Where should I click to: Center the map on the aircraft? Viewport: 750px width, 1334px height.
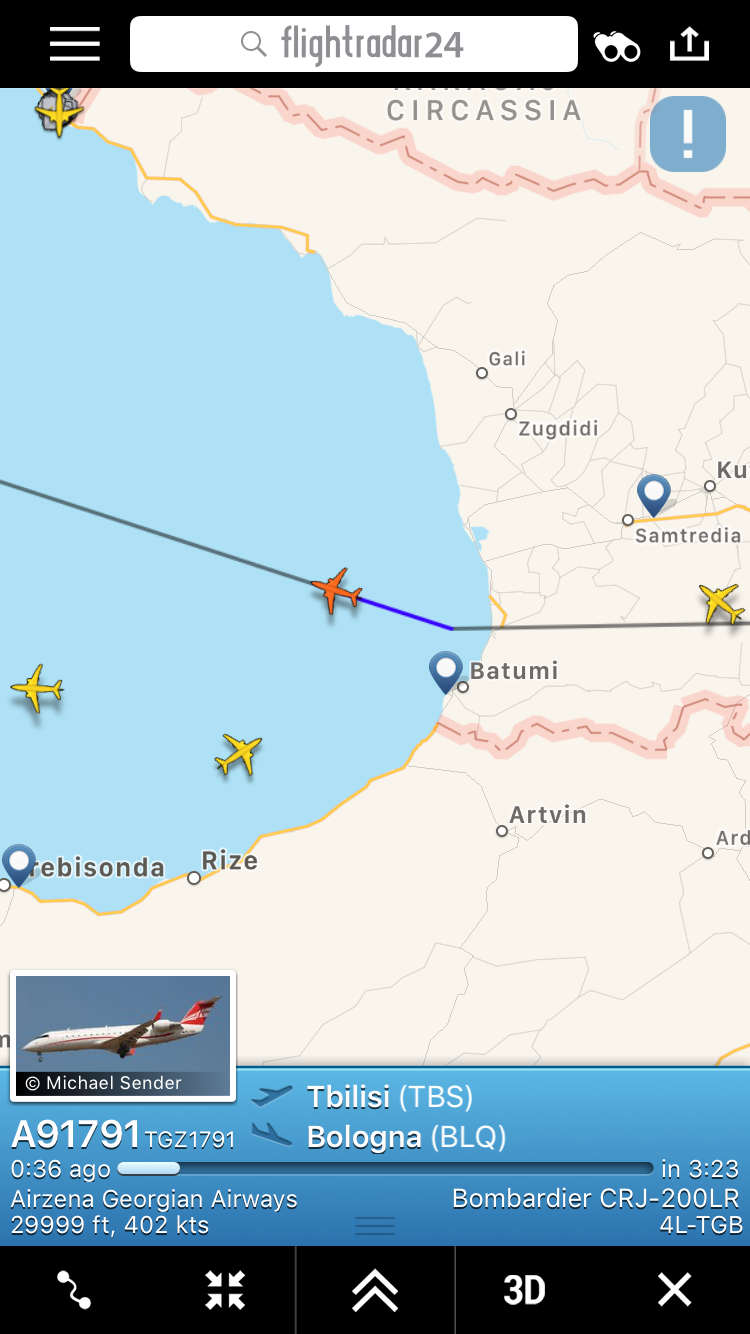[225, 1290]
